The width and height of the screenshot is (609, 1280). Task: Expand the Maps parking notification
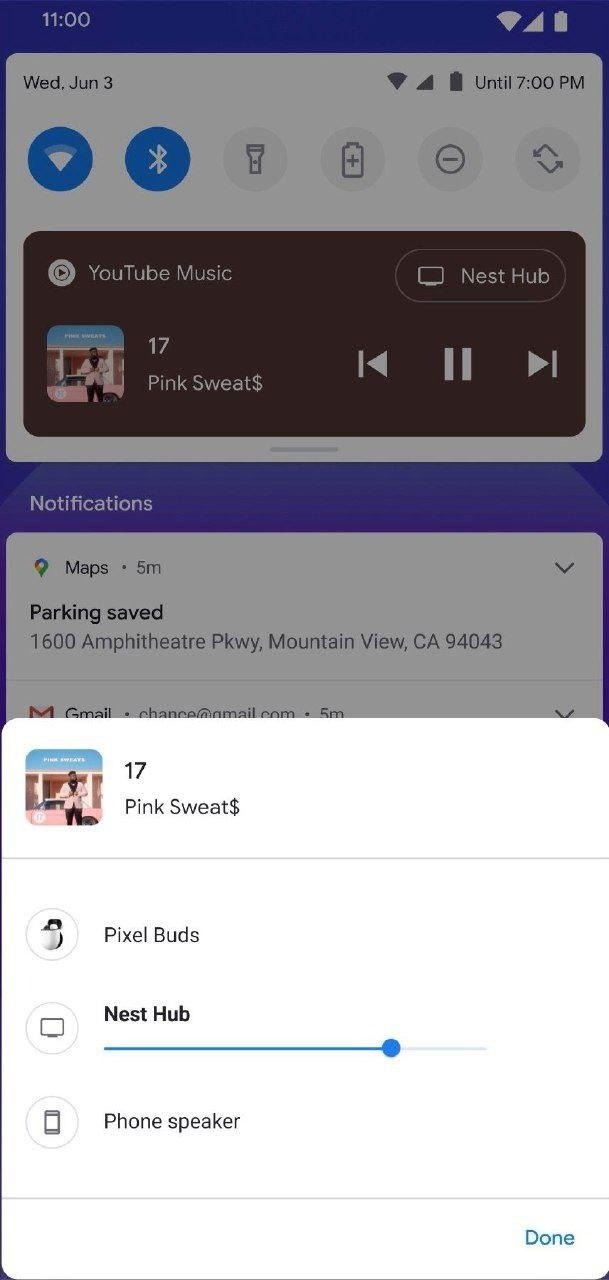tap(564, 568)
